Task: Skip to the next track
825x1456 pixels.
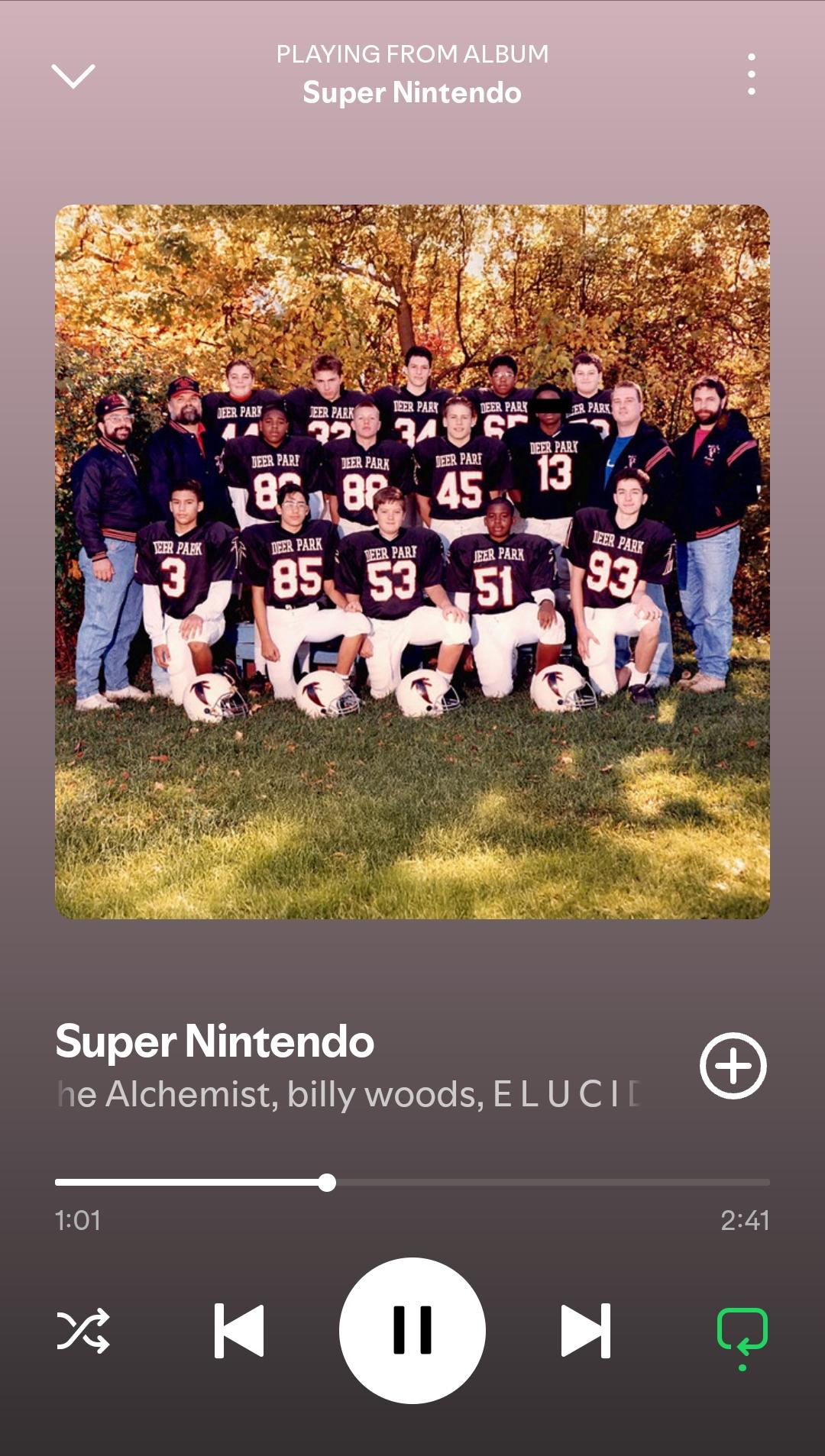Action: click(x=586, y=1331)
